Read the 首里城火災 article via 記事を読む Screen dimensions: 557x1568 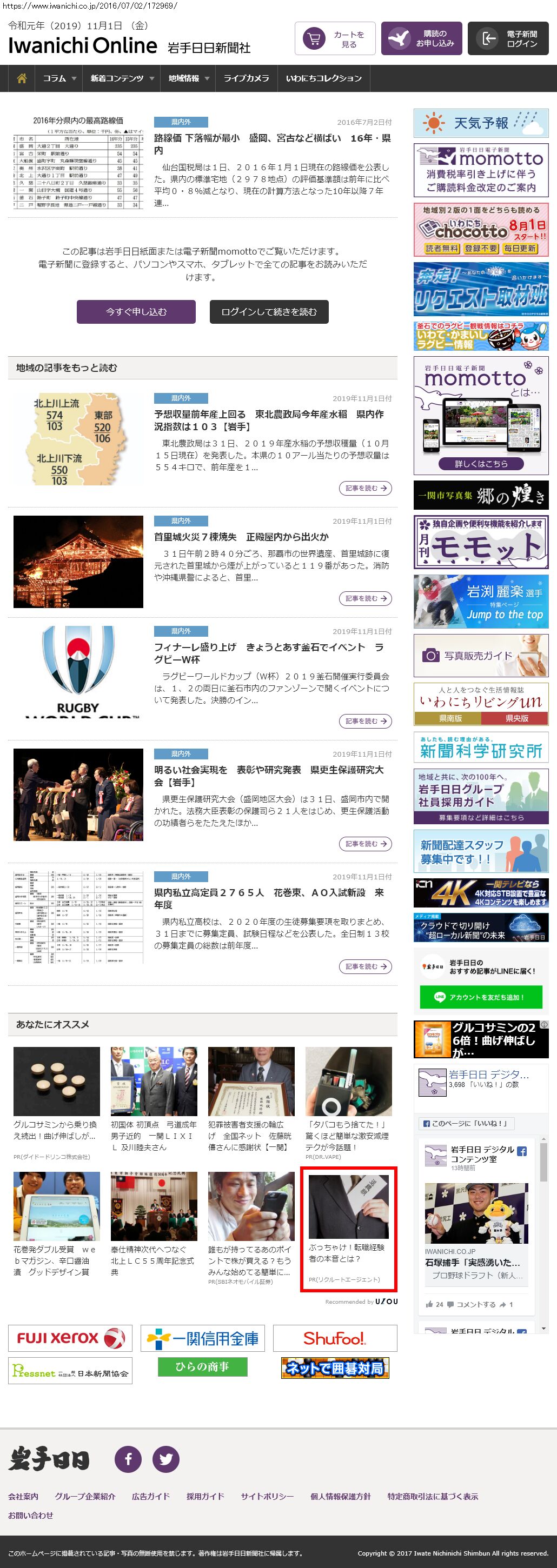[x=364, y=598]
